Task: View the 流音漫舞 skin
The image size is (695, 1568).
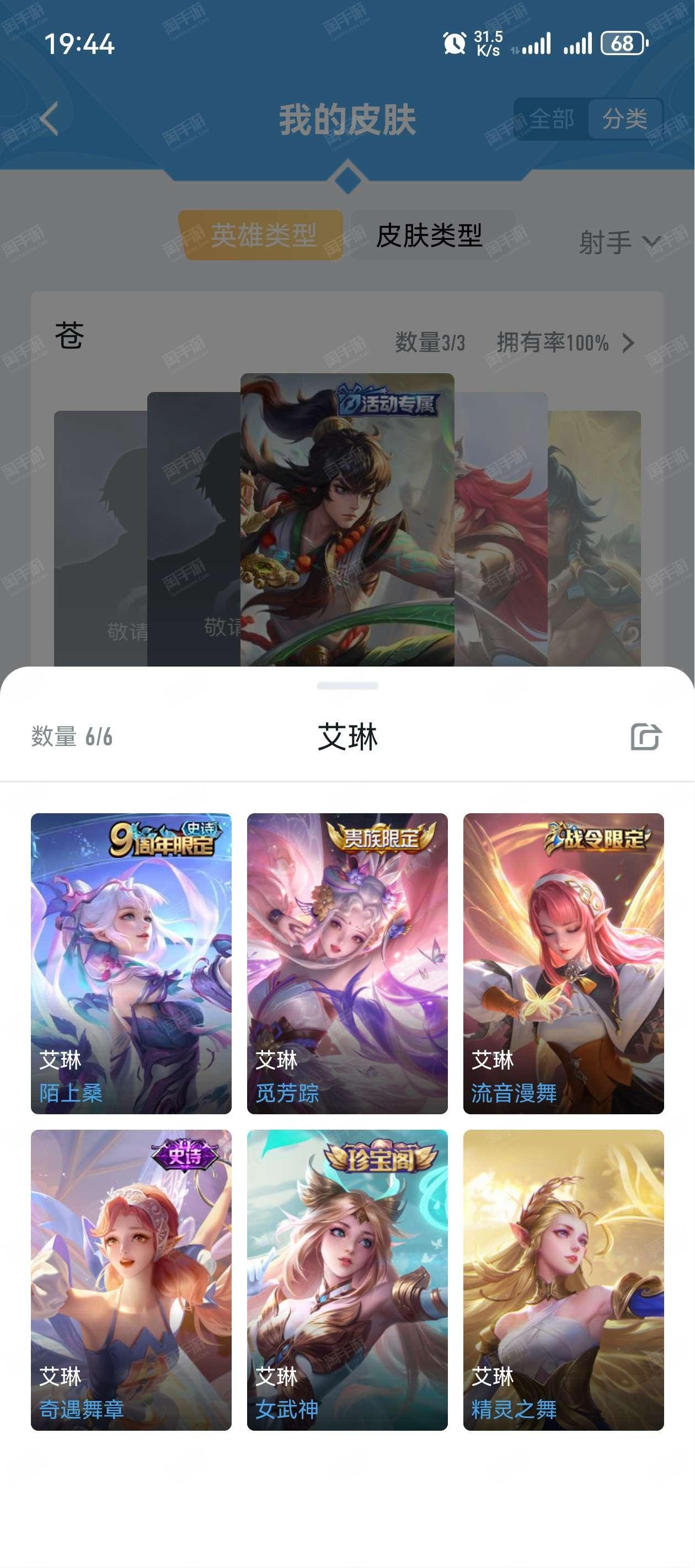Action: click(x=563, y=963)
